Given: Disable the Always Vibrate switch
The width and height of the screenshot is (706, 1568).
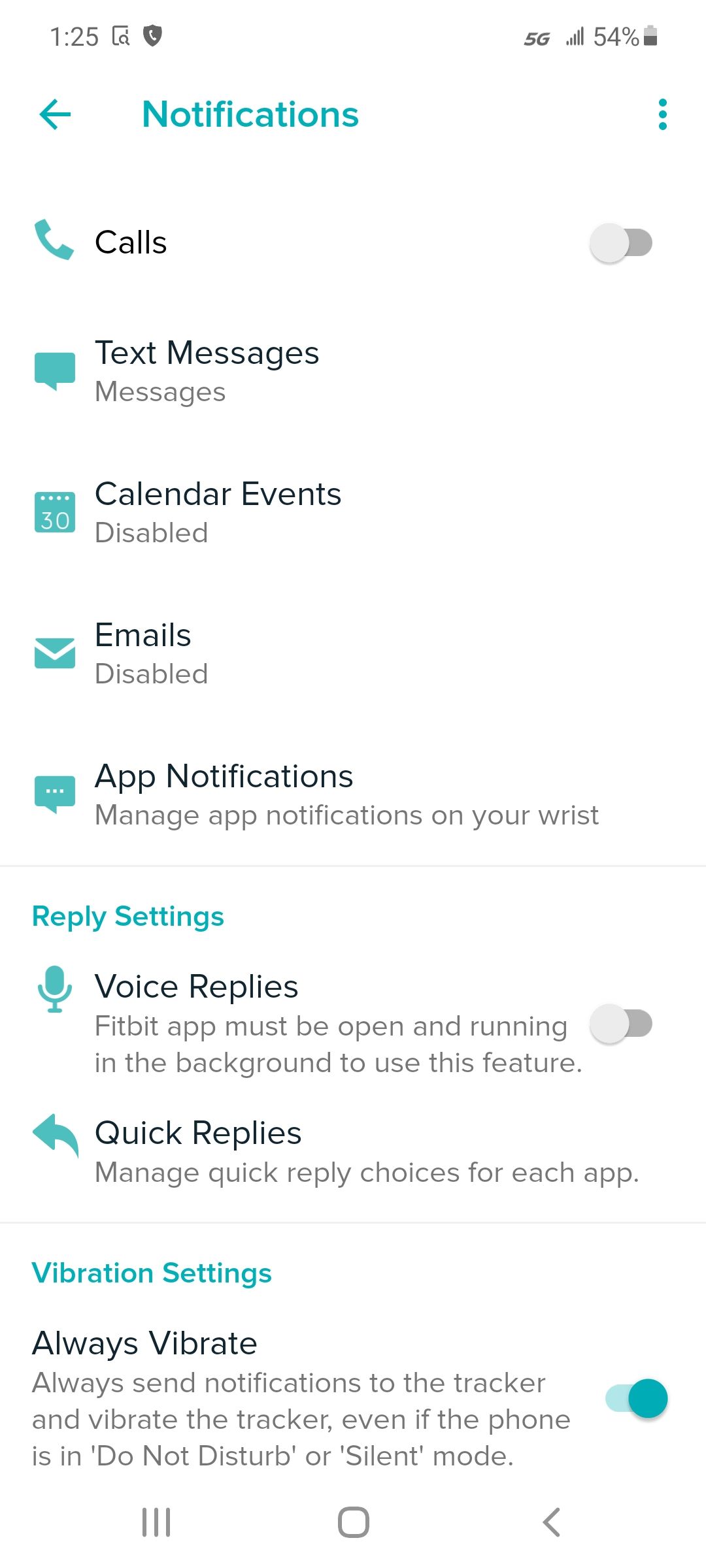Looking at the screenshot, I should coord(637,1399).
